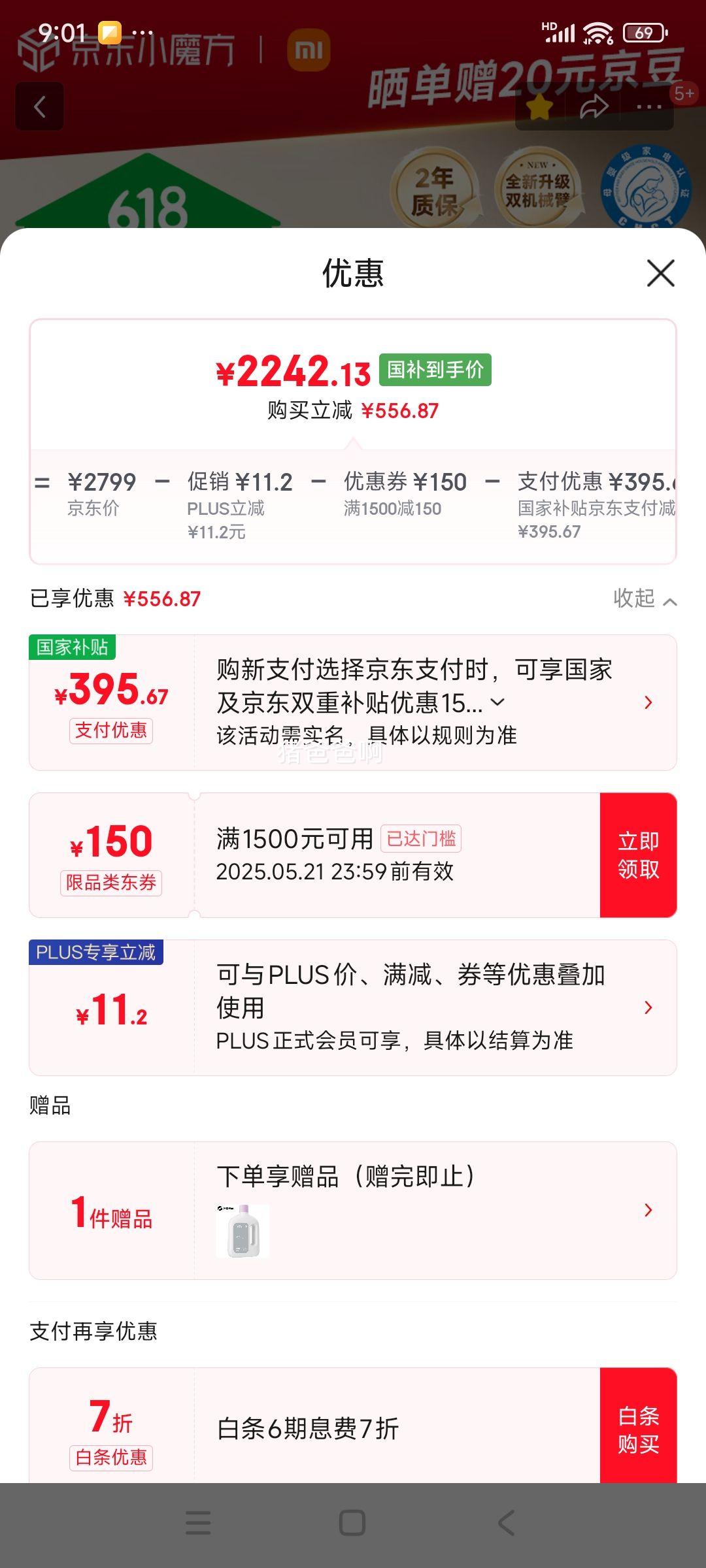Close the 优惠 discount sheet

point(660,273)
